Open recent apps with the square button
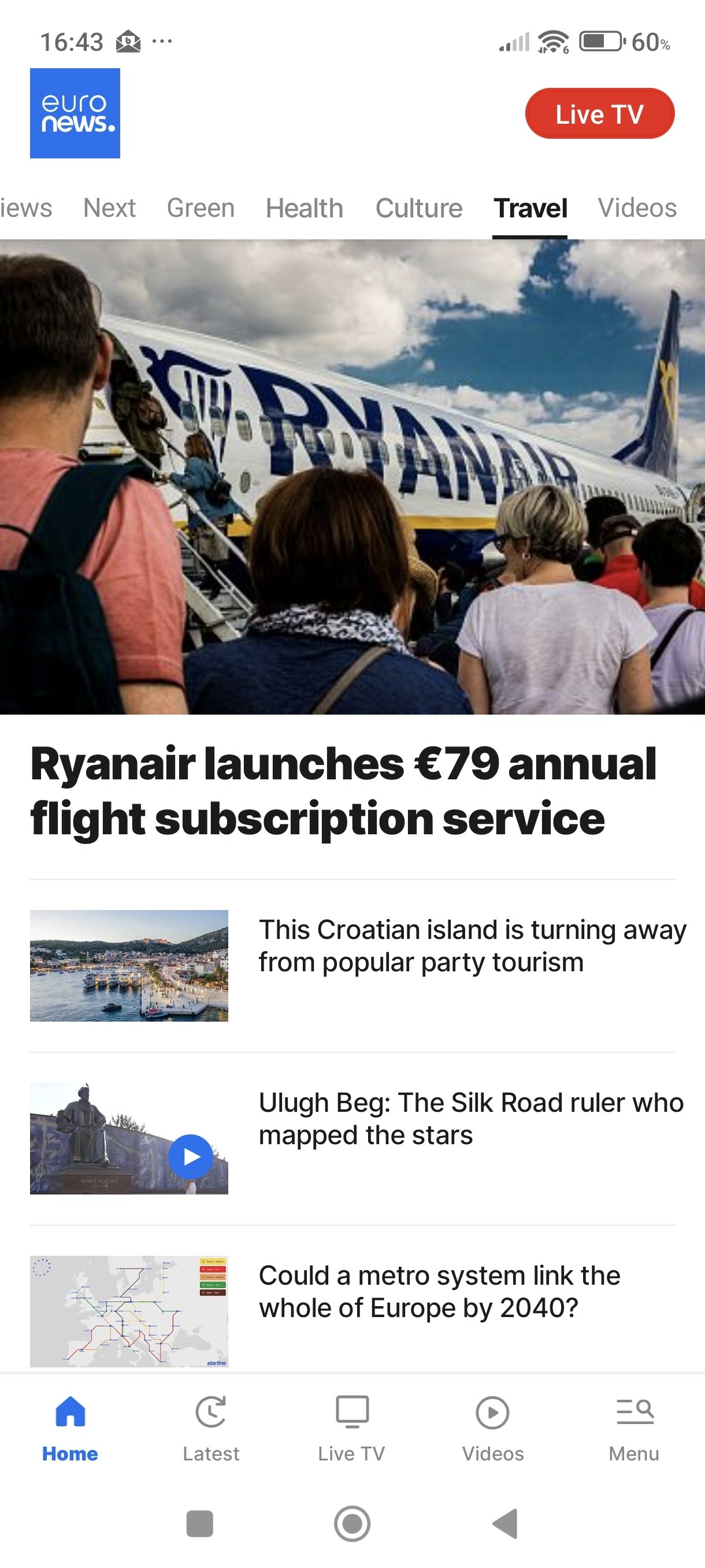The image size is (705, 1568). pos(199,1523)
